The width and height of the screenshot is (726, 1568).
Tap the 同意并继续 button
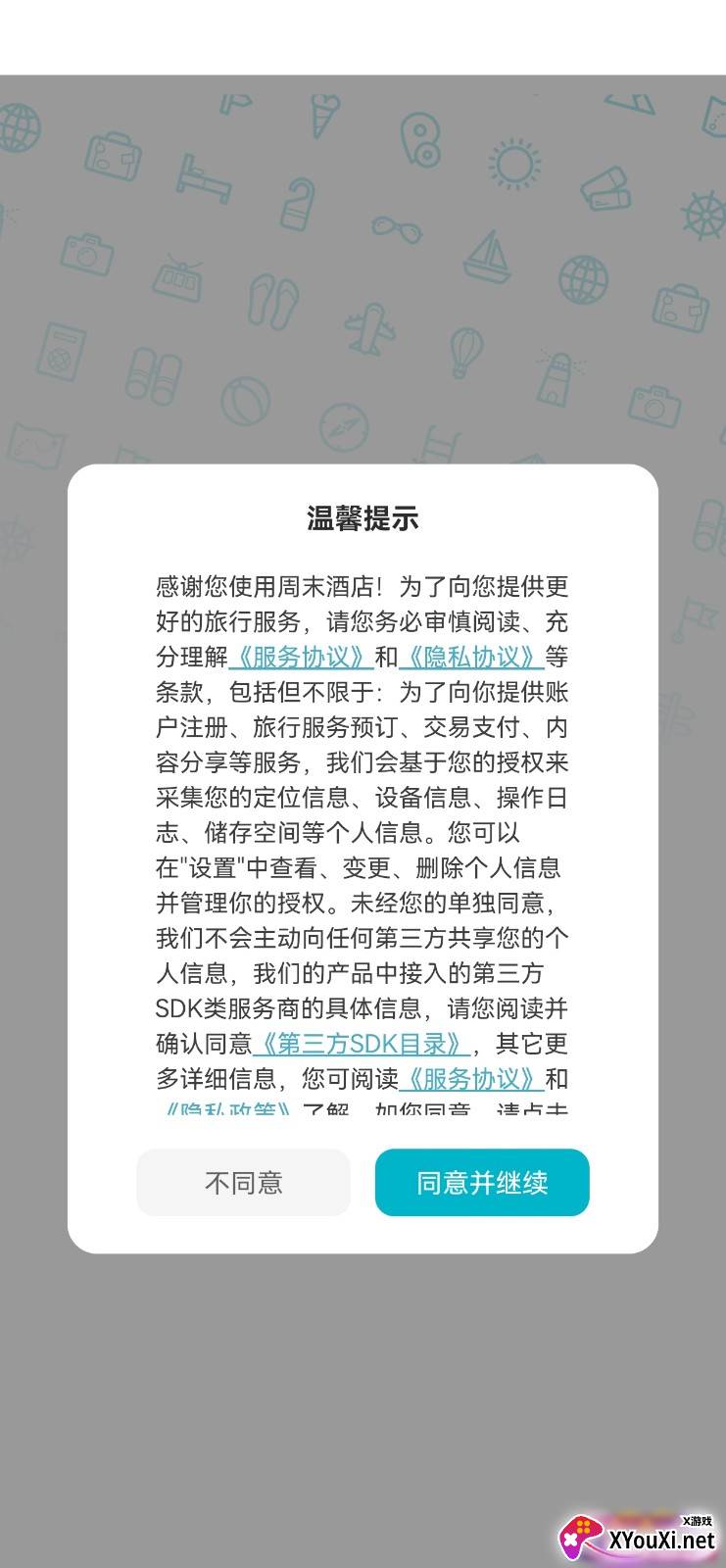pyautogui.click(x=481, y=1183)
